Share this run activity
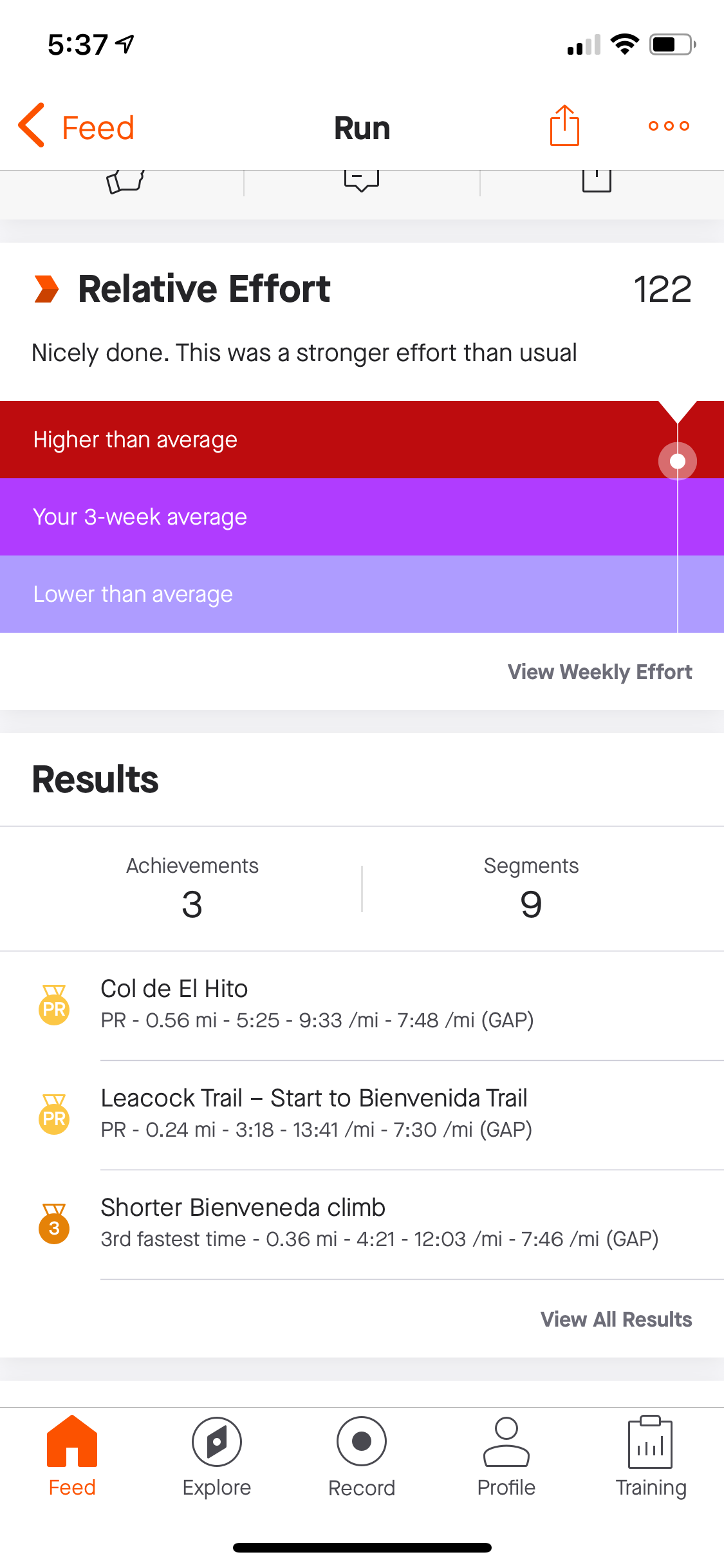The image size is (724, 1568). (x=564, y=126)
